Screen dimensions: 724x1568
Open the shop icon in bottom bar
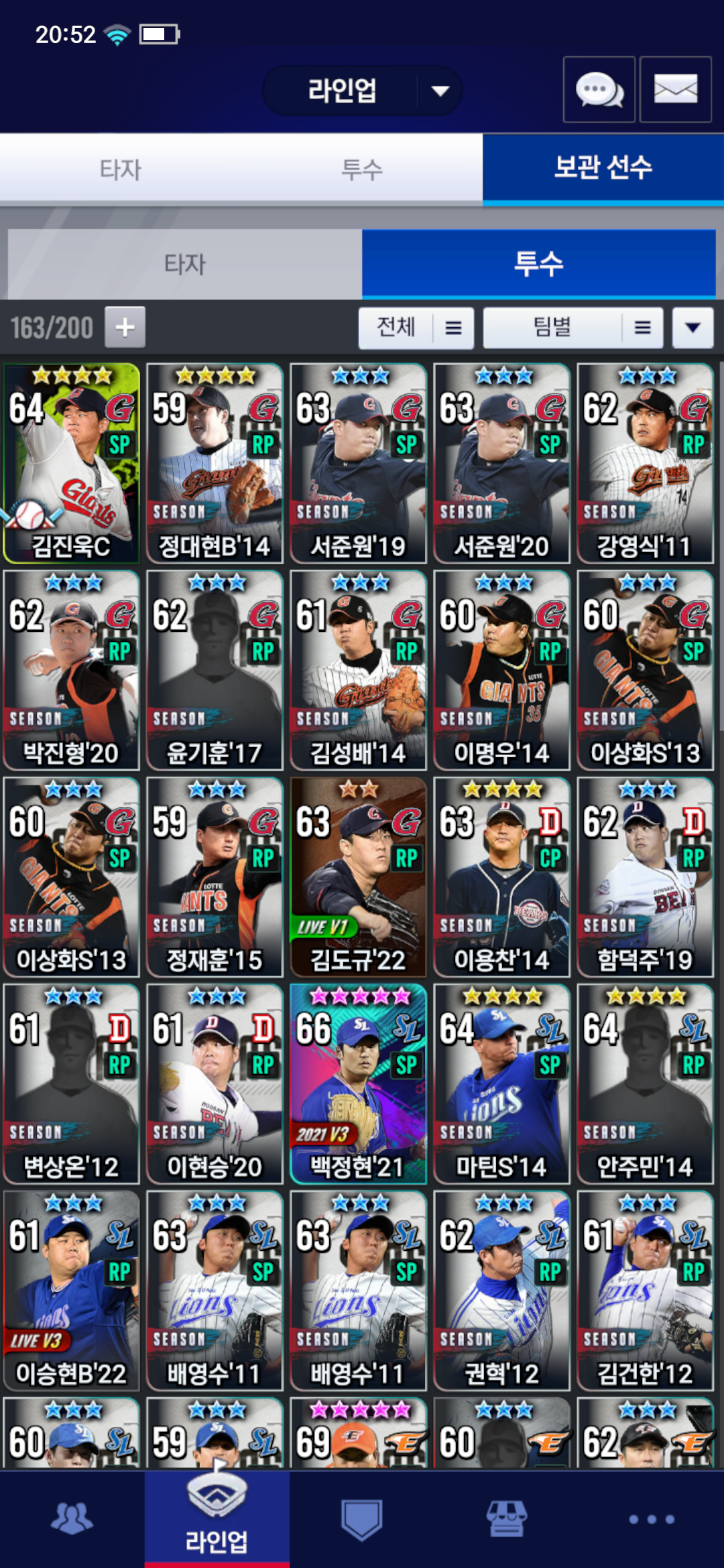[507, 1518]
